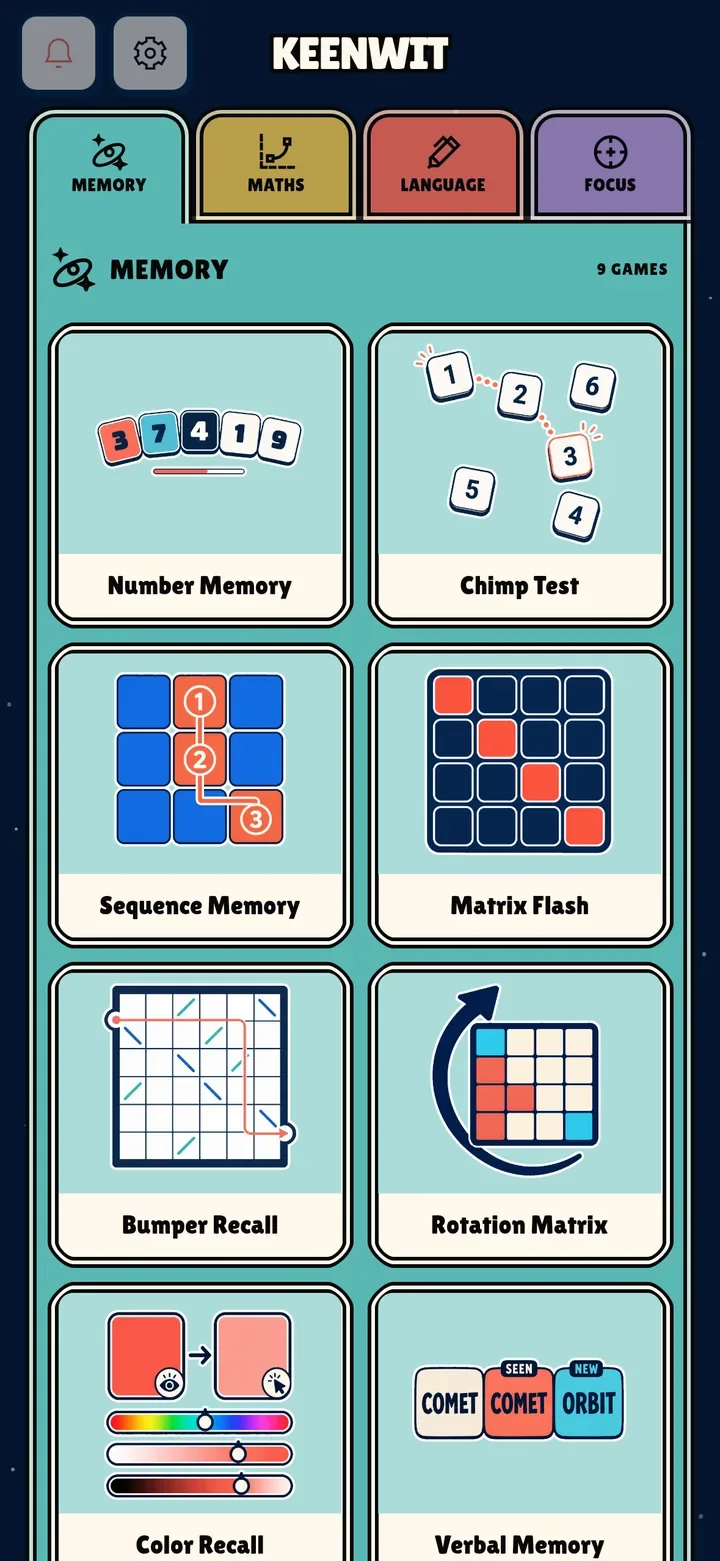This screenshot has width=720, height=1561.
Task: Switch to the Focus tab
Action: [610, 165]
